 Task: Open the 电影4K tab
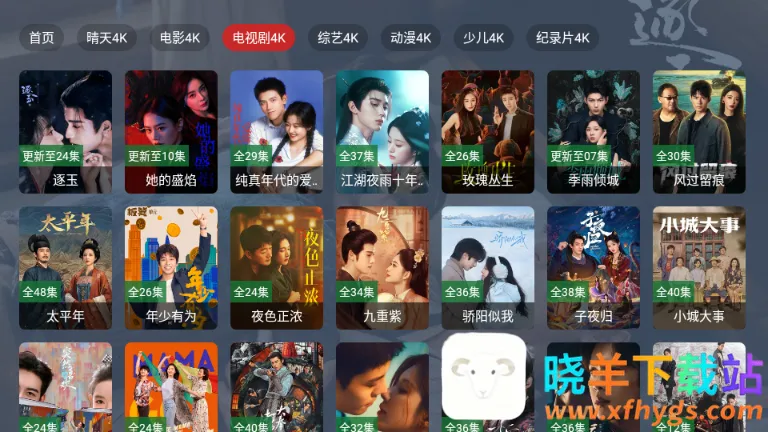[179, 38]
